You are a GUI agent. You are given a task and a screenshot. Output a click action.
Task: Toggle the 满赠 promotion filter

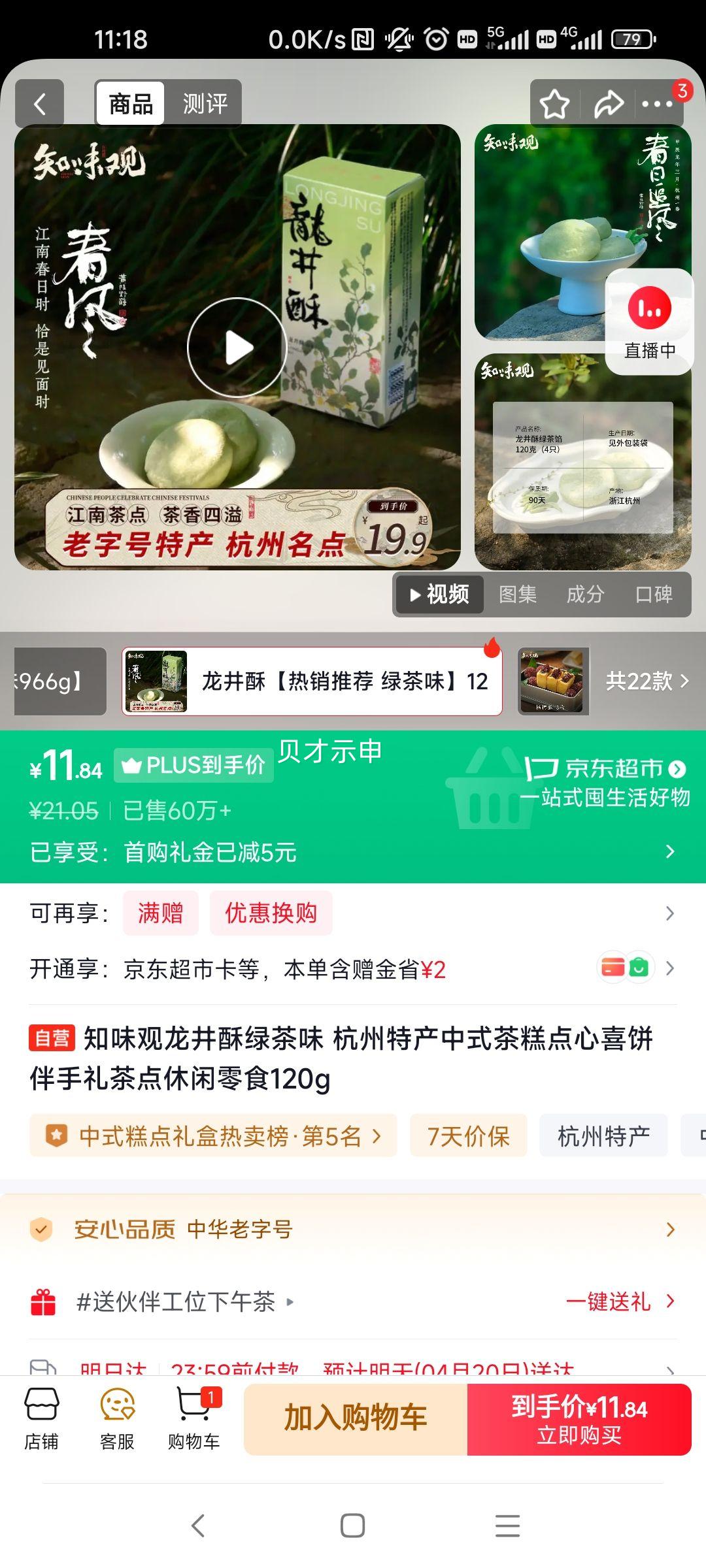pos(161,913)
